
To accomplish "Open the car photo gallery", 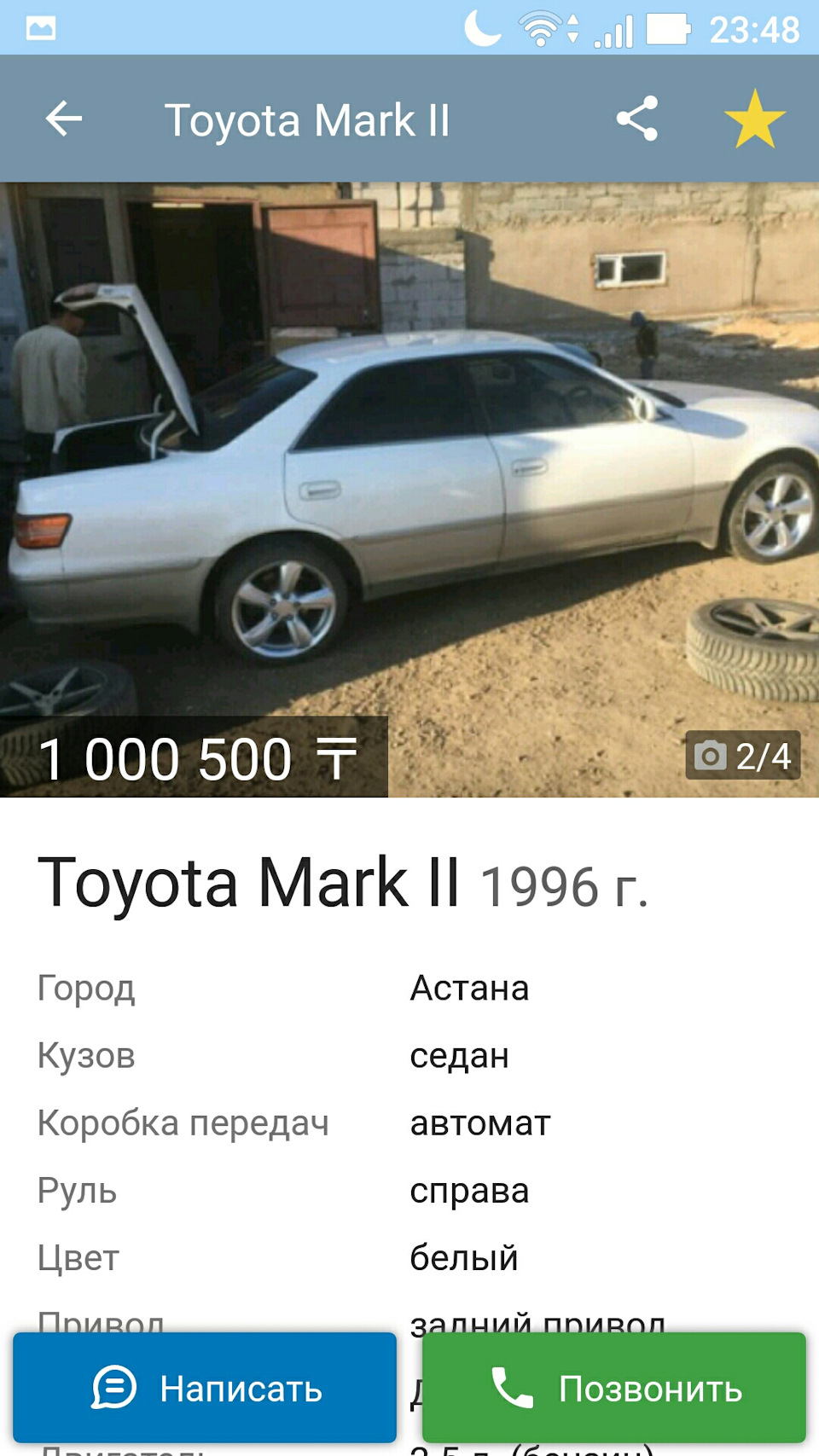I will point(409,478).
